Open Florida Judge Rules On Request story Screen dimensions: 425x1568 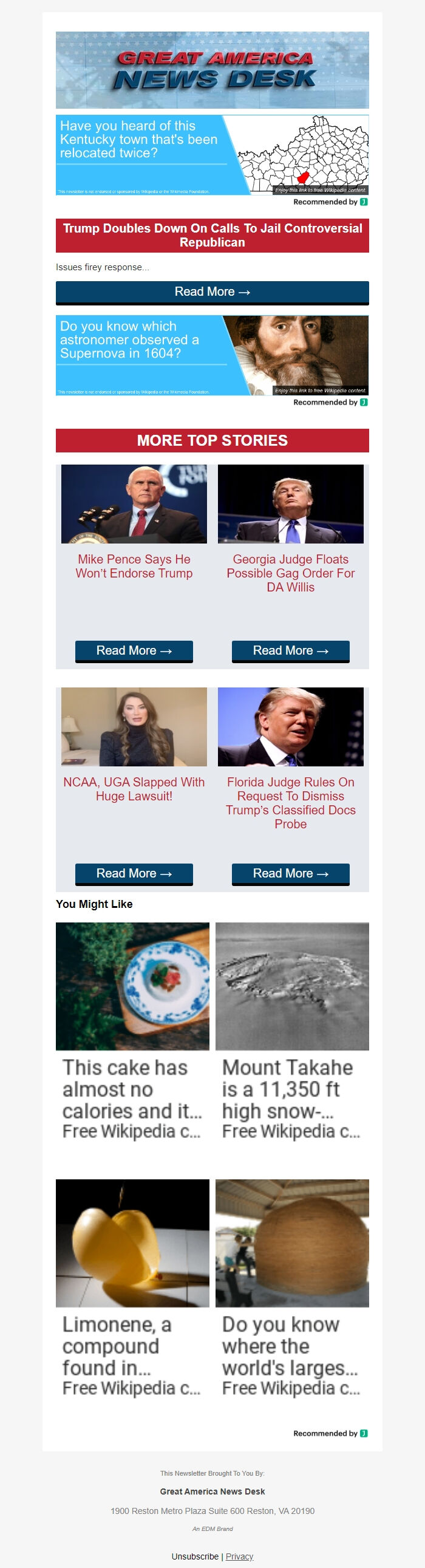(290, 802)
